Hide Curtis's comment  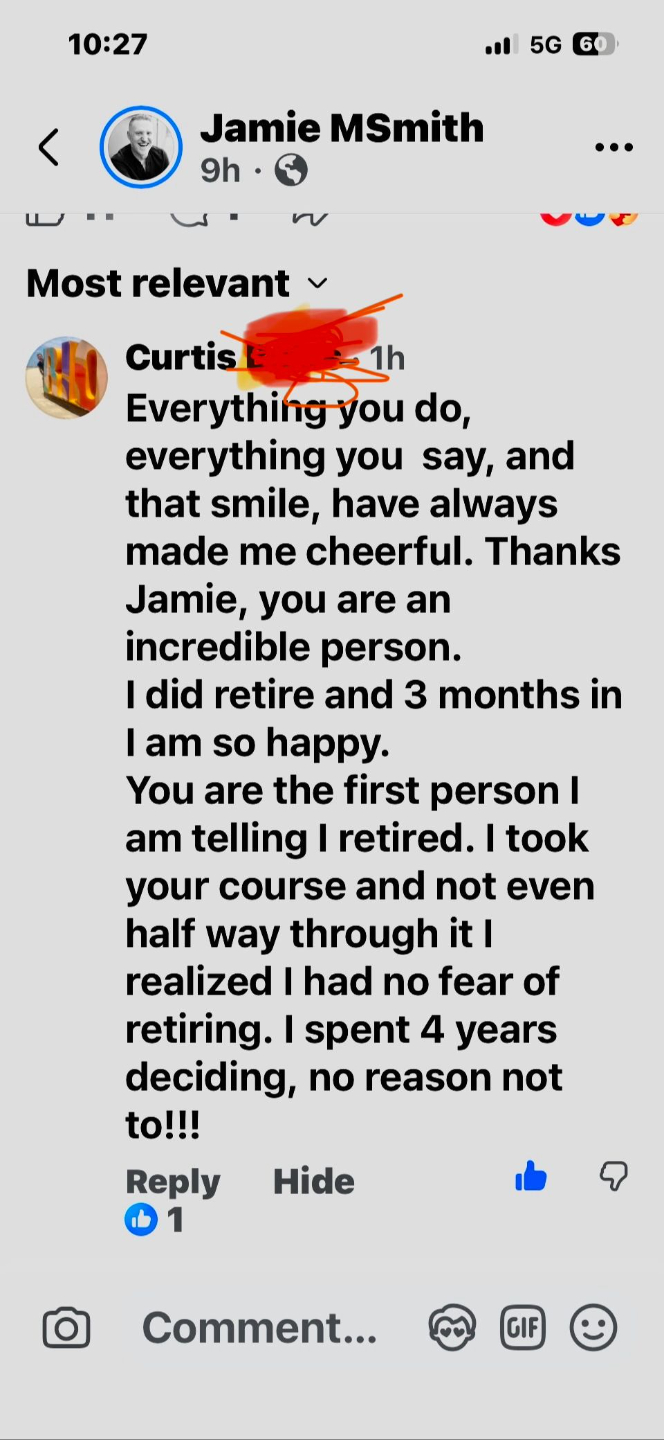coord(314,1181)
